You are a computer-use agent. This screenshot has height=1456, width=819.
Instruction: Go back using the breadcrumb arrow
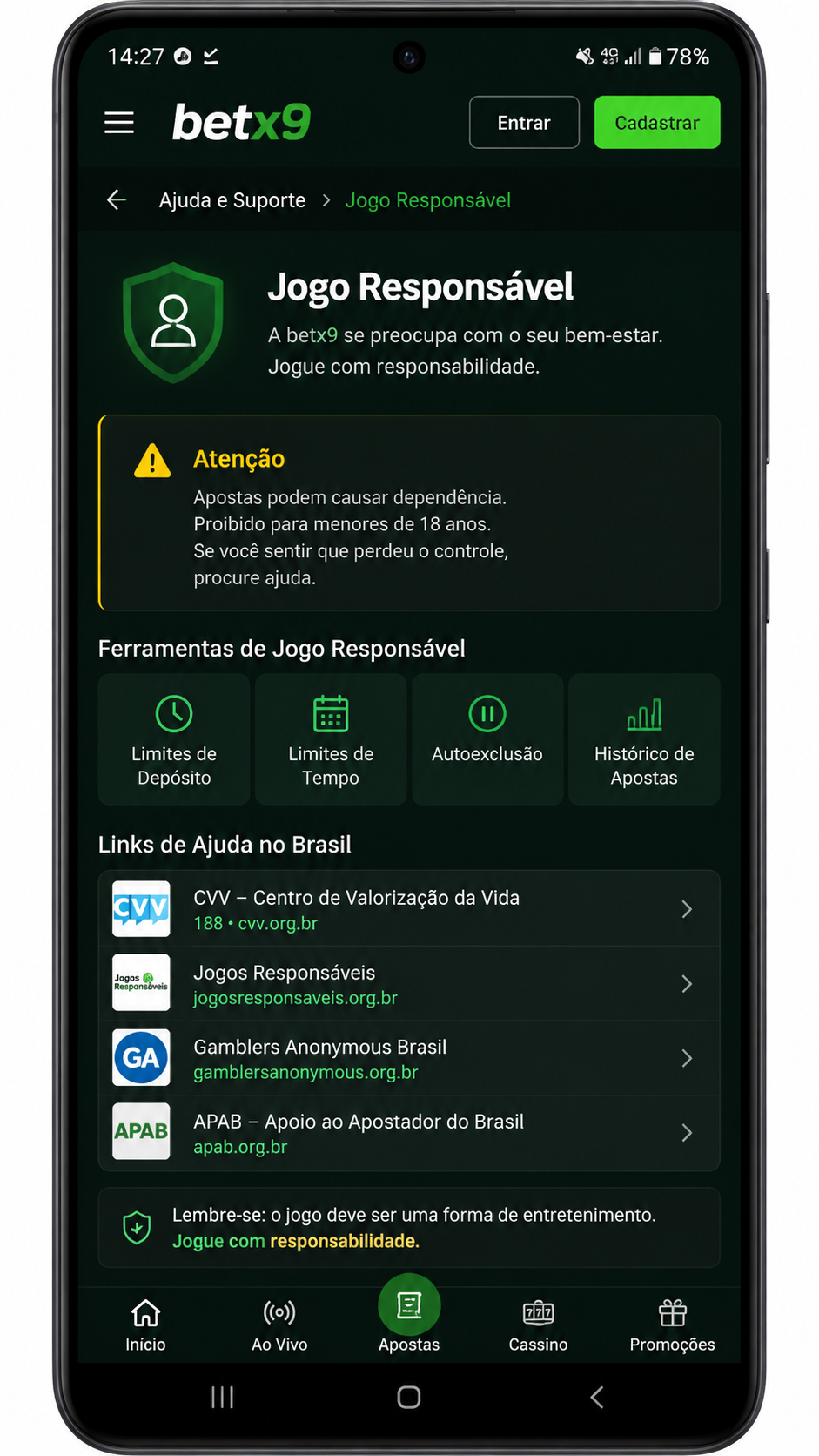point(117,200)
